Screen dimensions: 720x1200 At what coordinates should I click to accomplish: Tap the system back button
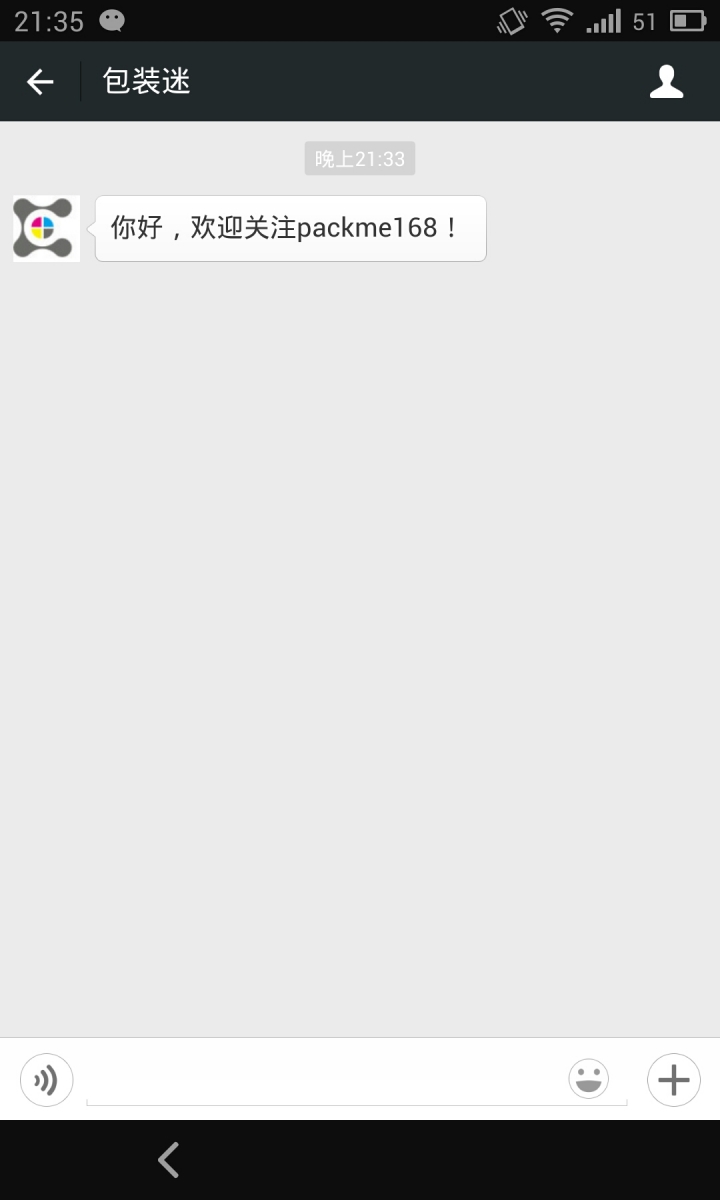tap(169, 1160)
